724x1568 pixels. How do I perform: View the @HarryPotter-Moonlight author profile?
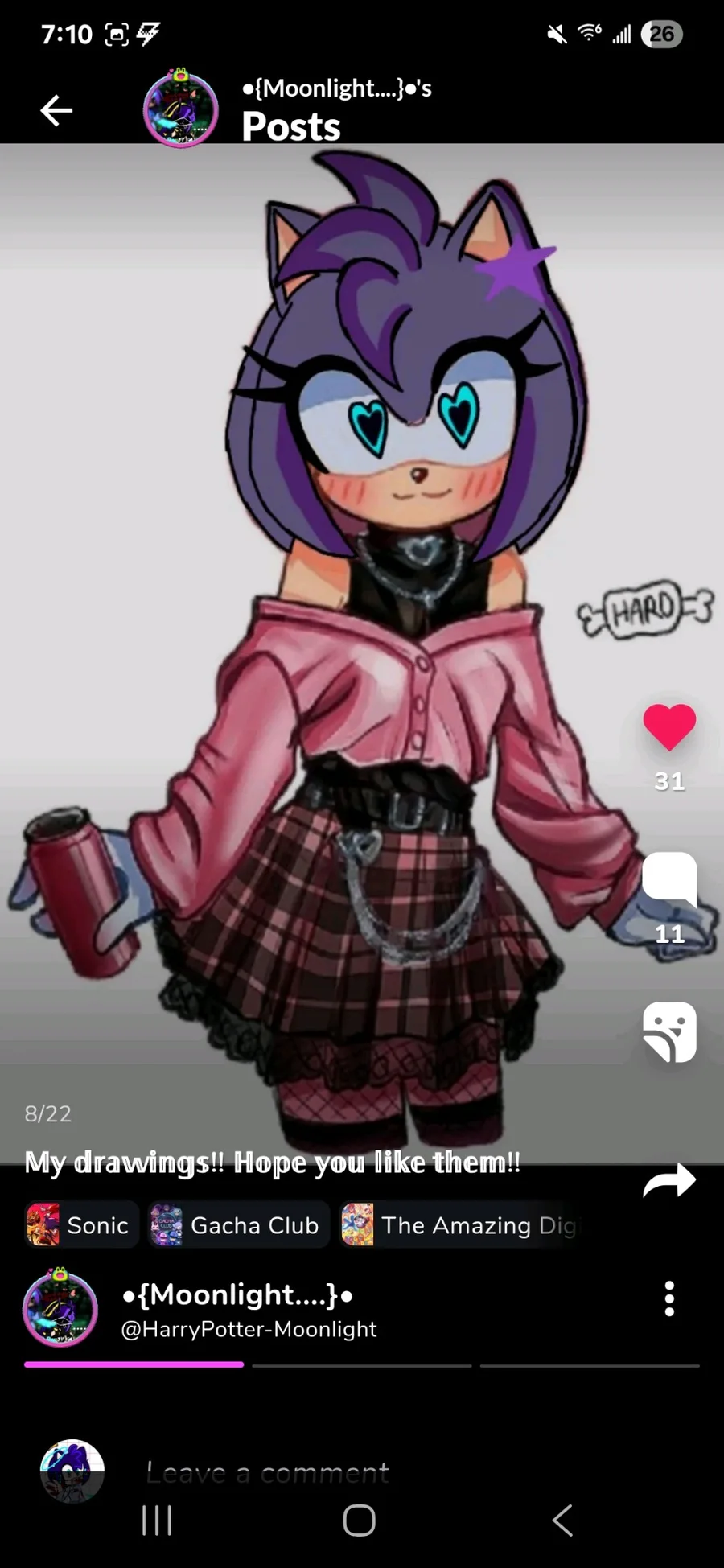pyautogui.click(x=248, y=1329)
